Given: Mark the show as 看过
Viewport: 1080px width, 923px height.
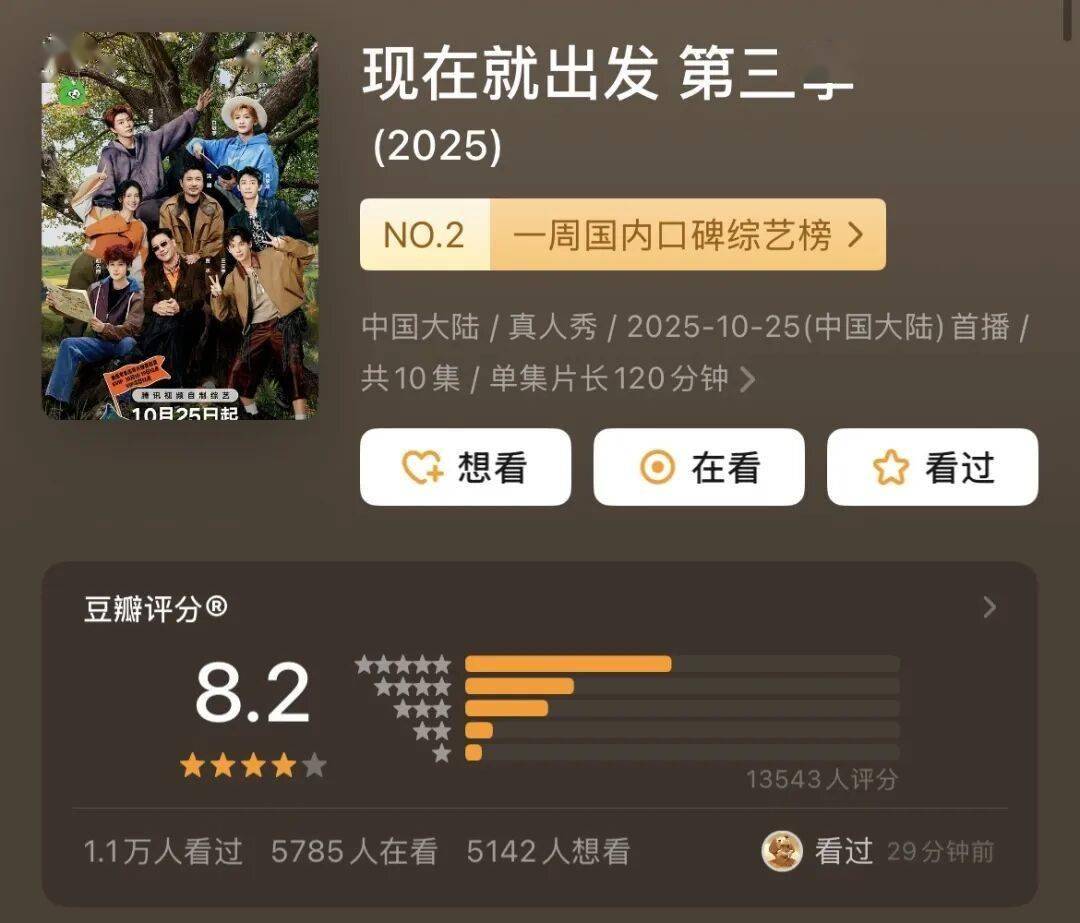Looking at the screenshot, I should point(932,467).
